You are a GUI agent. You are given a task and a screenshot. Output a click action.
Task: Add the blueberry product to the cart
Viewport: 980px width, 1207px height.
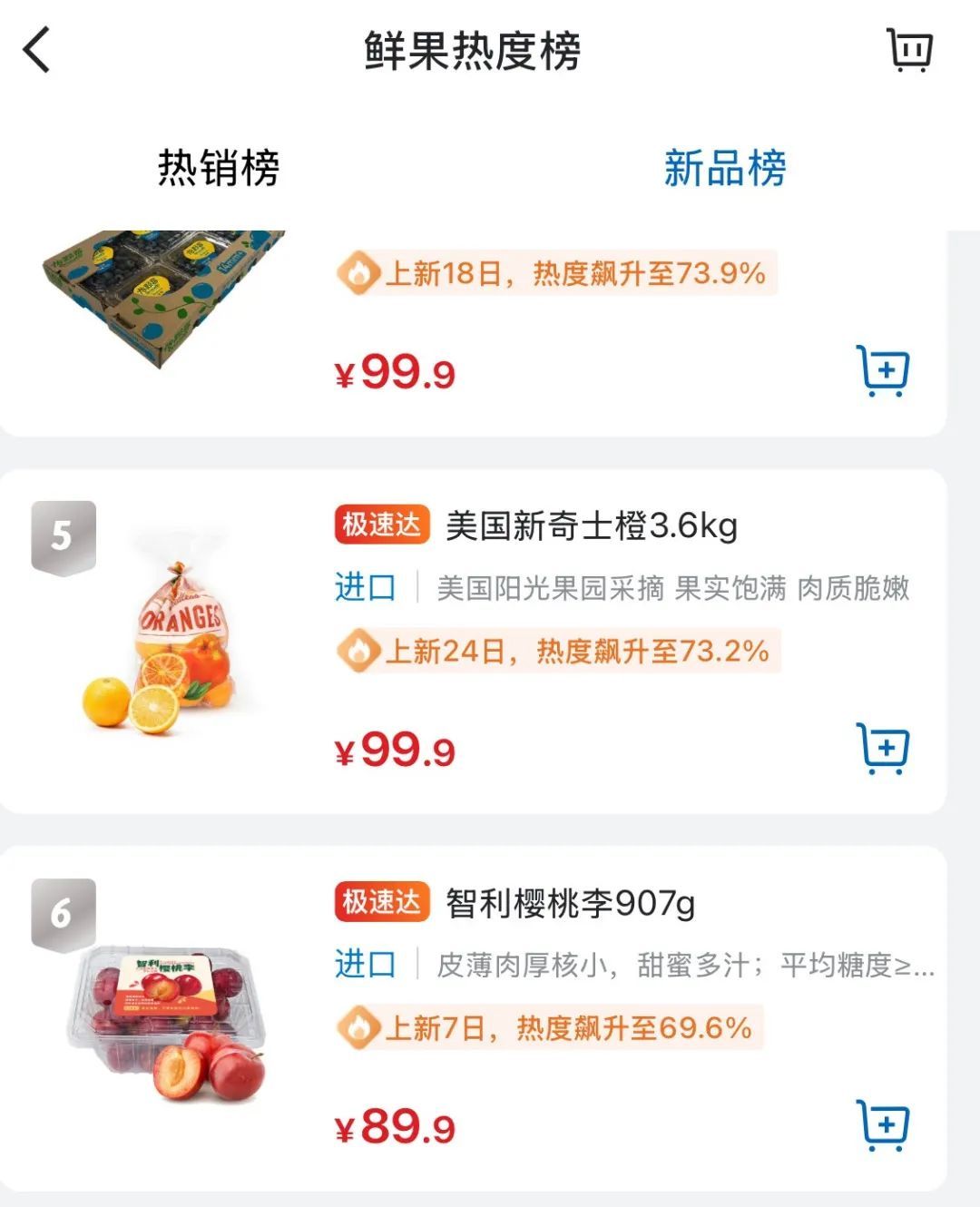point(881,370)
